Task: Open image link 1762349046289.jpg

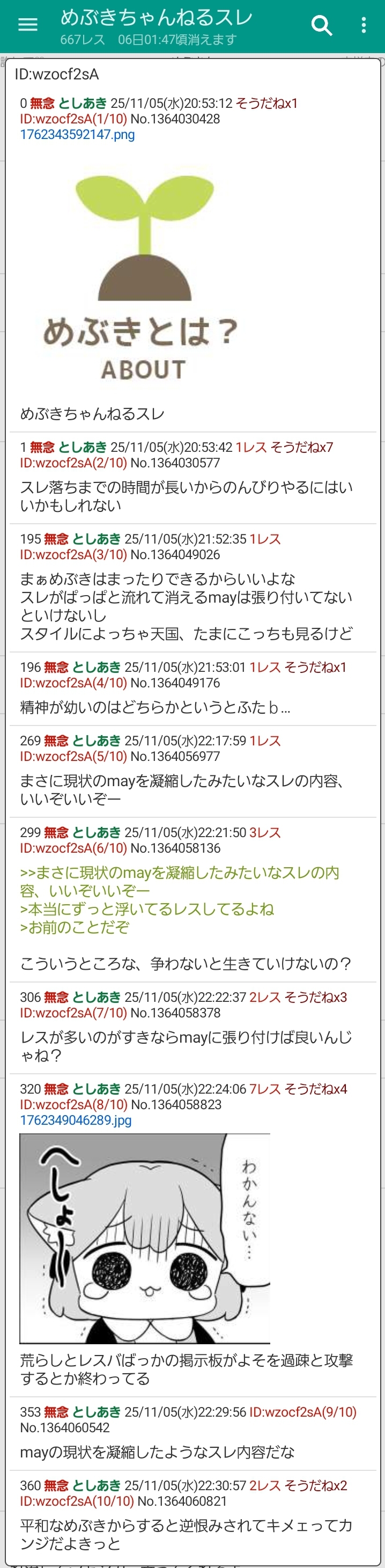Action: click(x=76, y=1120)
